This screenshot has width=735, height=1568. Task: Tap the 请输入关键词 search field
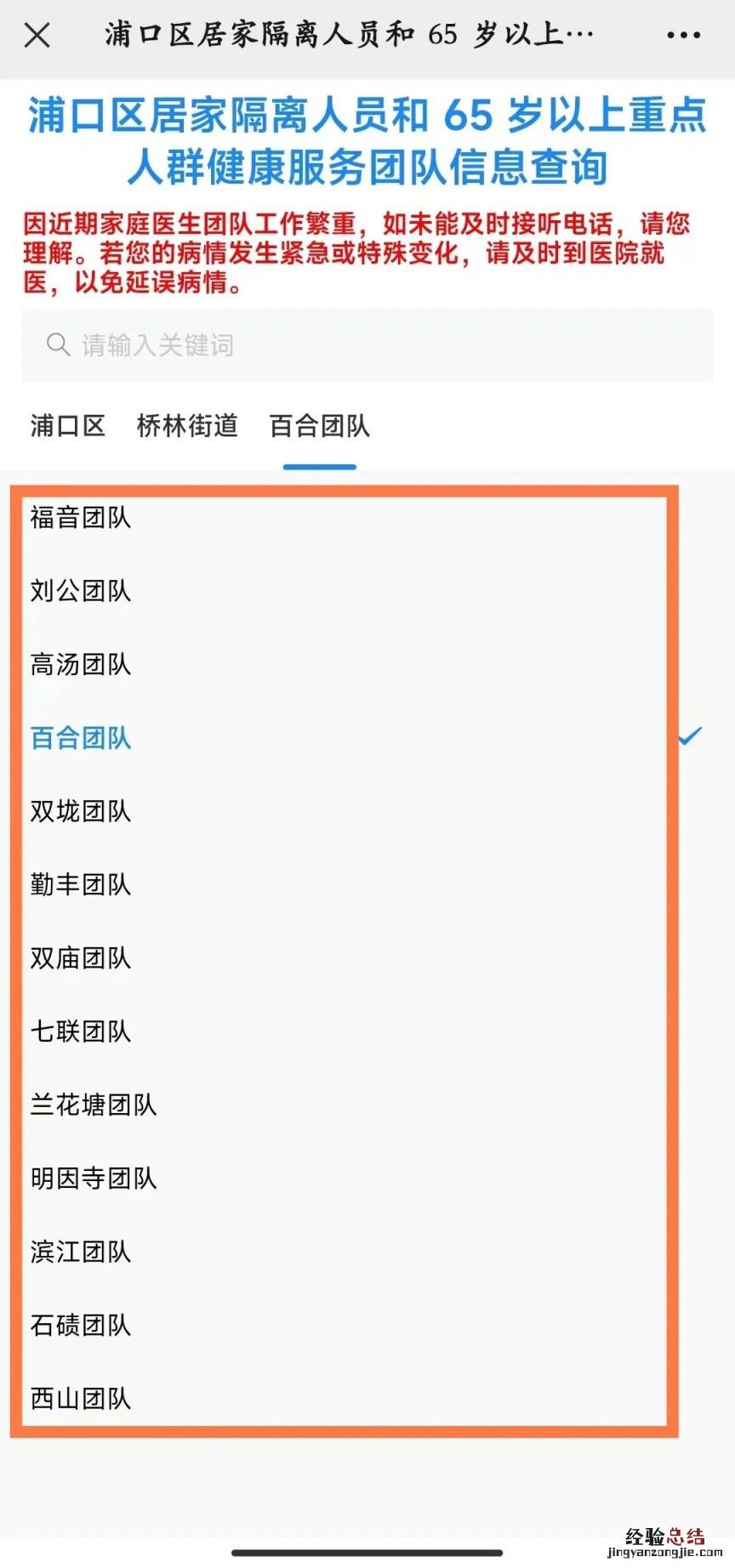[x=366, y=345]
